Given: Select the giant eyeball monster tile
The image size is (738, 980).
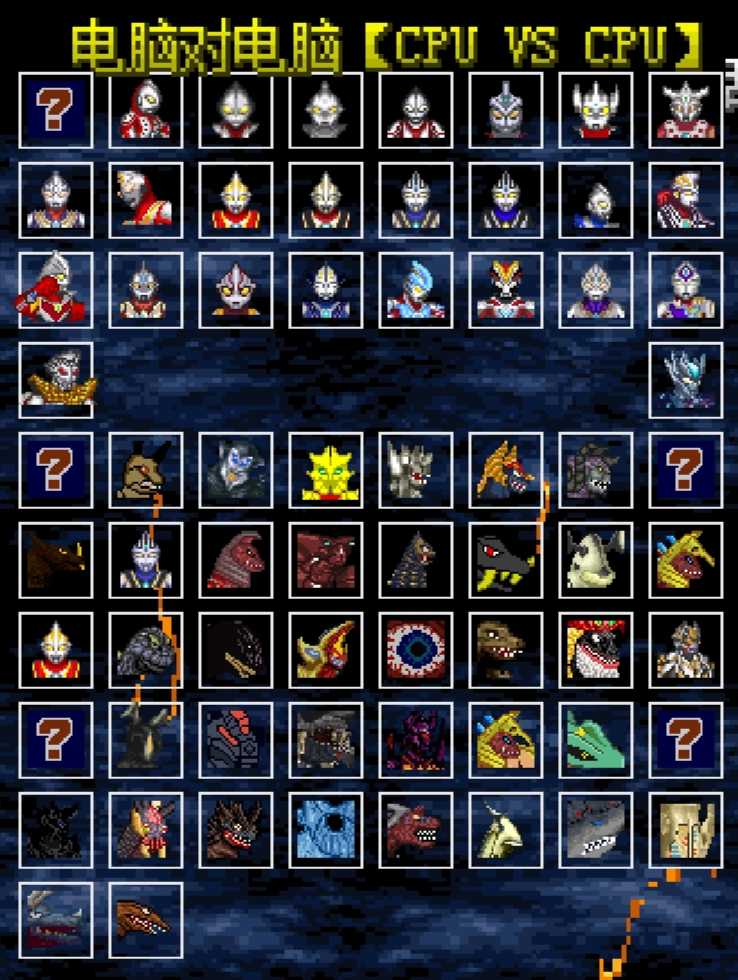Looking at the screenshot, I should tap(416, 650).
